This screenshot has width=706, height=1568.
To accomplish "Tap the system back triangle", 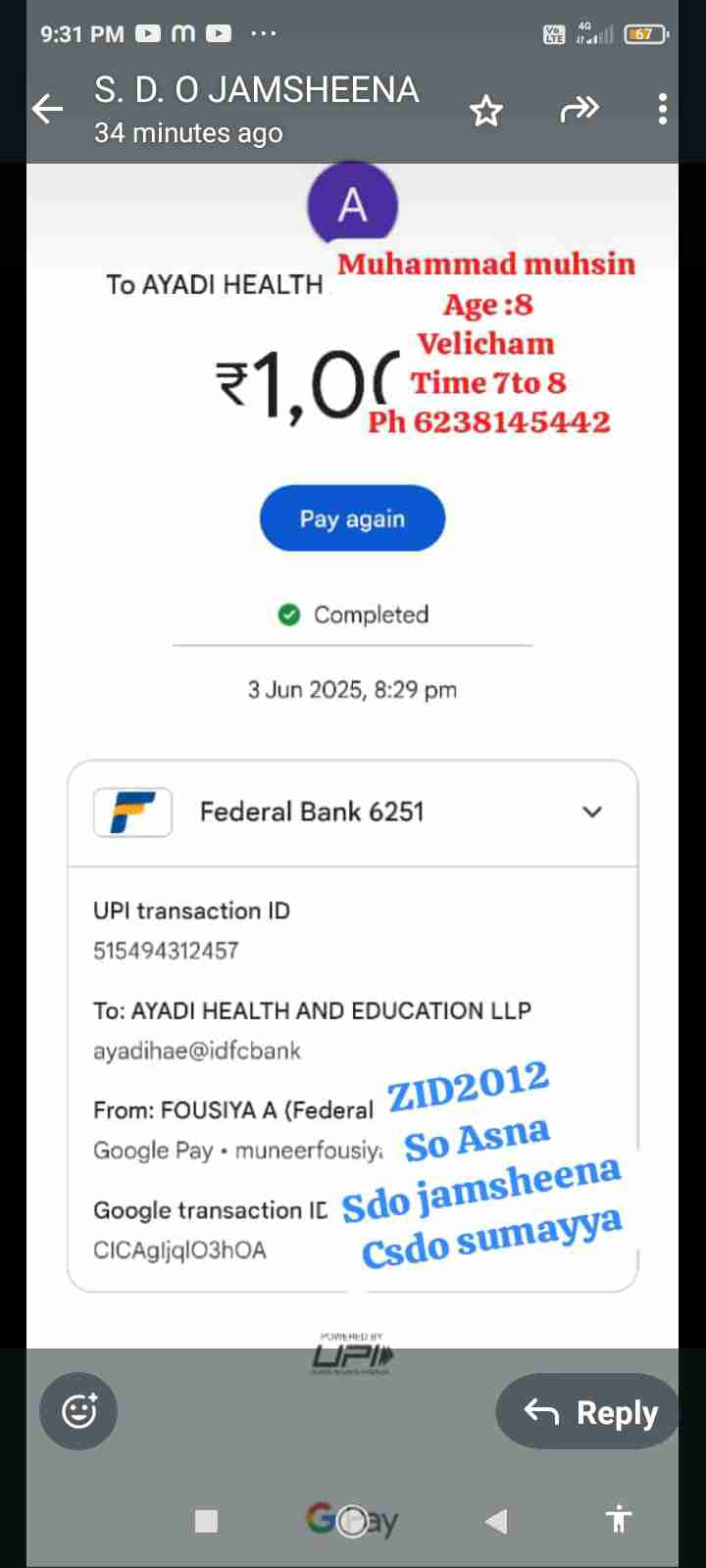I will [496, 1520].
